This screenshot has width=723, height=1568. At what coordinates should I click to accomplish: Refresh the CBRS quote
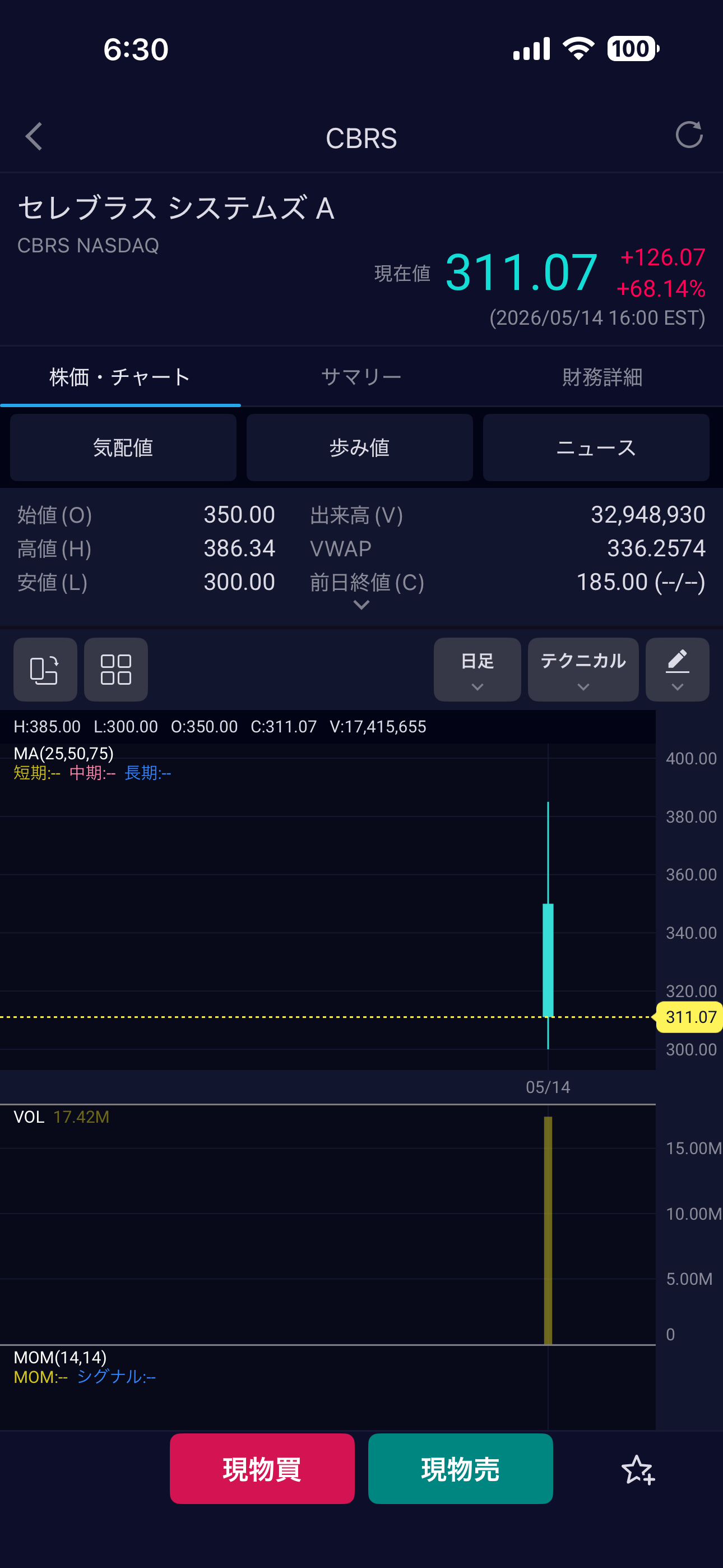click(689, 135)
